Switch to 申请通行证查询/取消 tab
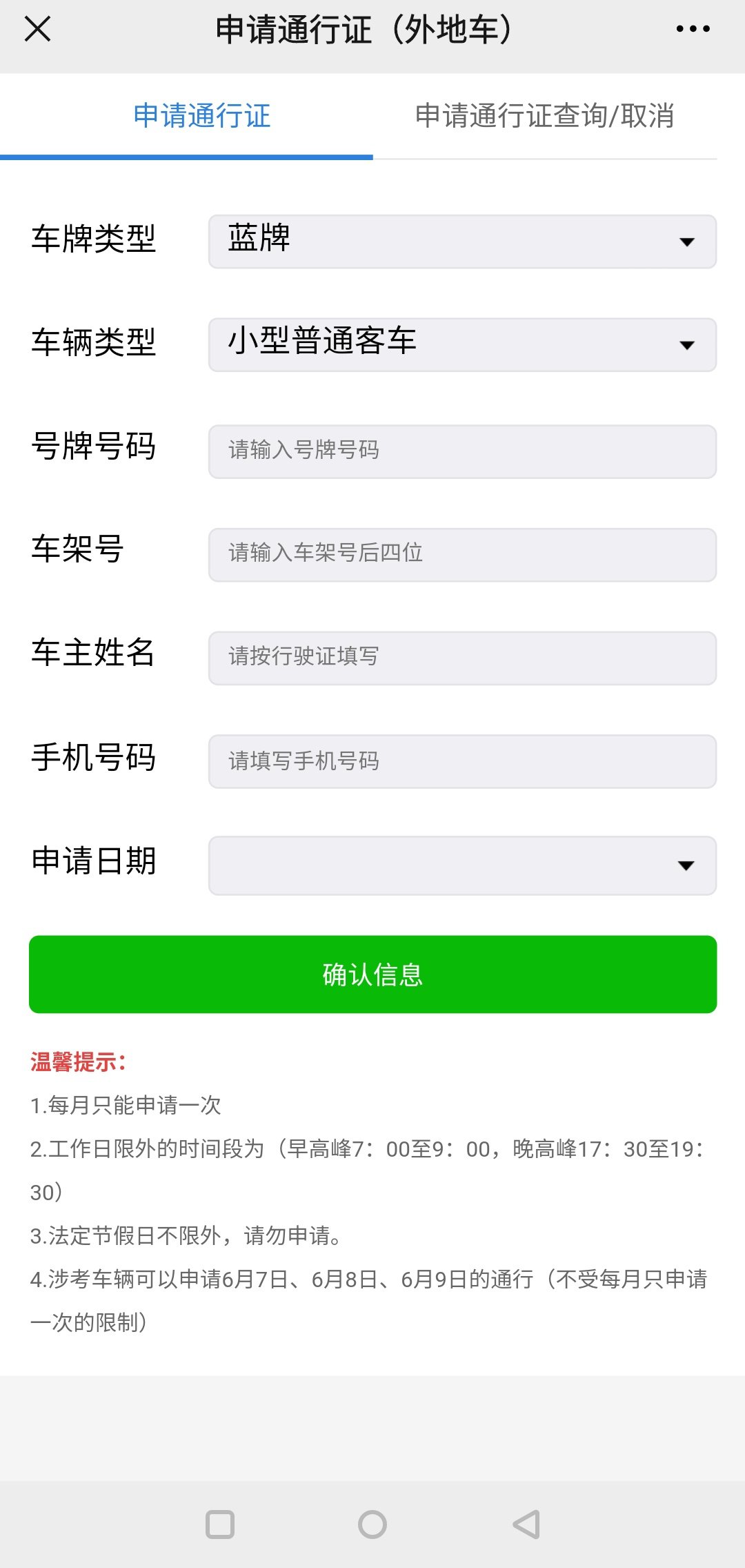745x1568 pixels. pos(544,116)
